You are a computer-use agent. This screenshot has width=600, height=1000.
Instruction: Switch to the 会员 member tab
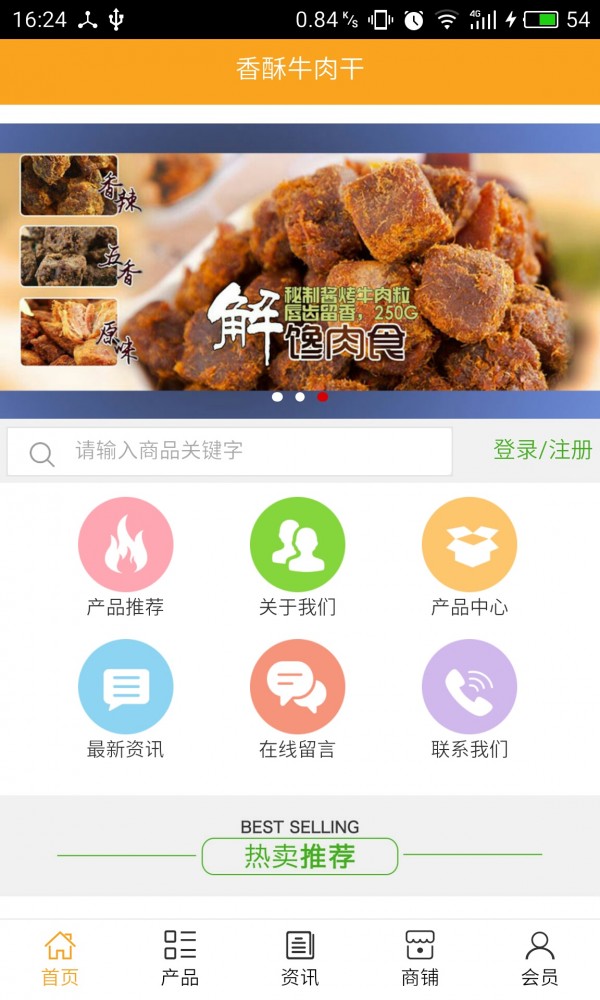tap(540, 957)
